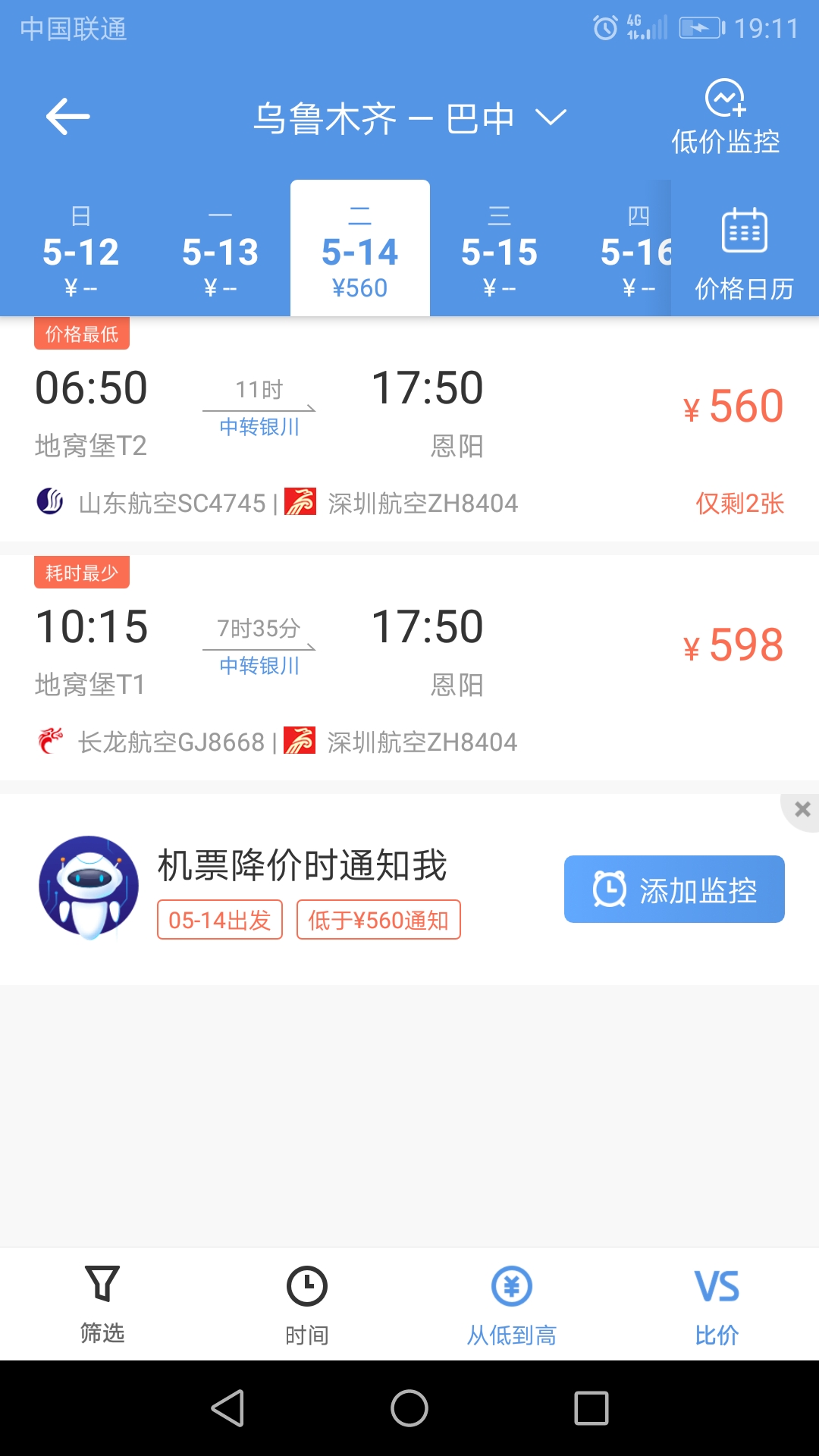Open 低价监控 low price monitor
This screenshot has height=1456, width=819.
click(725, 118)
